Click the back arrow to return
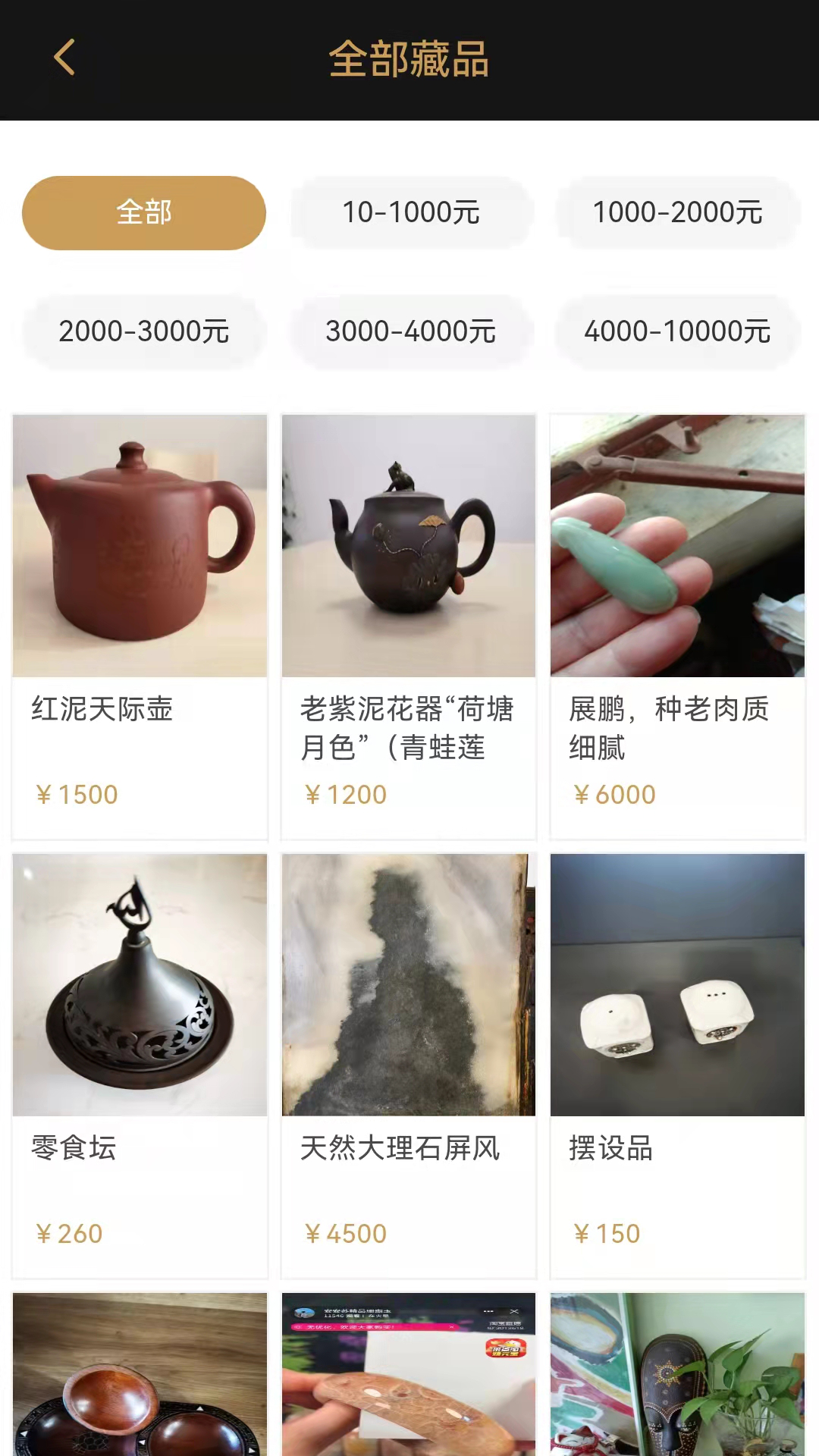The height and width of the screenshot is (1456, 819). click(65, 58)
